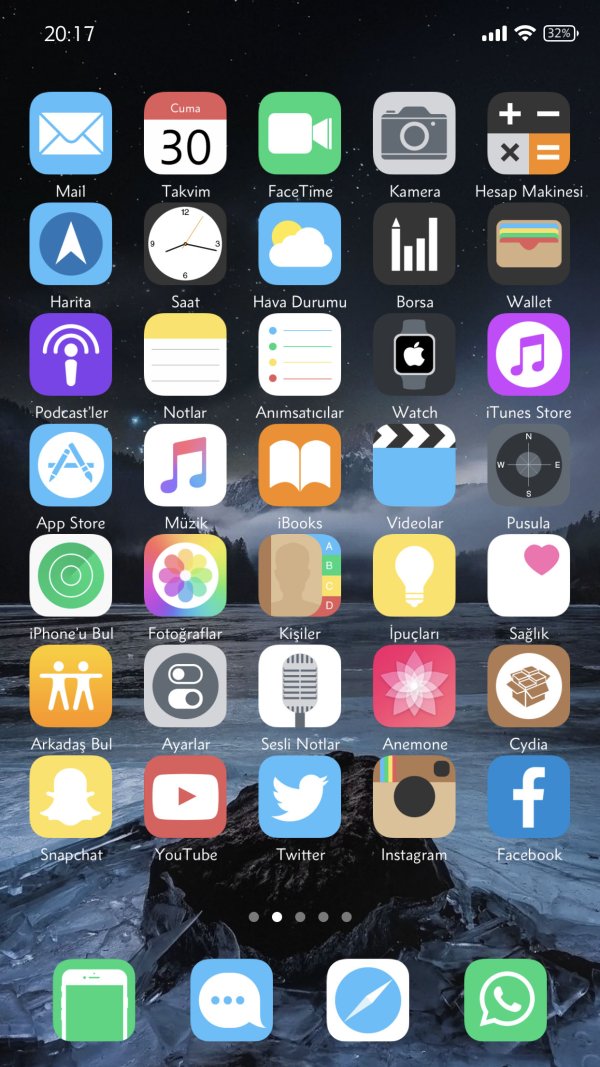Open Fotoğraflar photos app
This screenshot has height=1067, width=600.
tap(185, 576)
